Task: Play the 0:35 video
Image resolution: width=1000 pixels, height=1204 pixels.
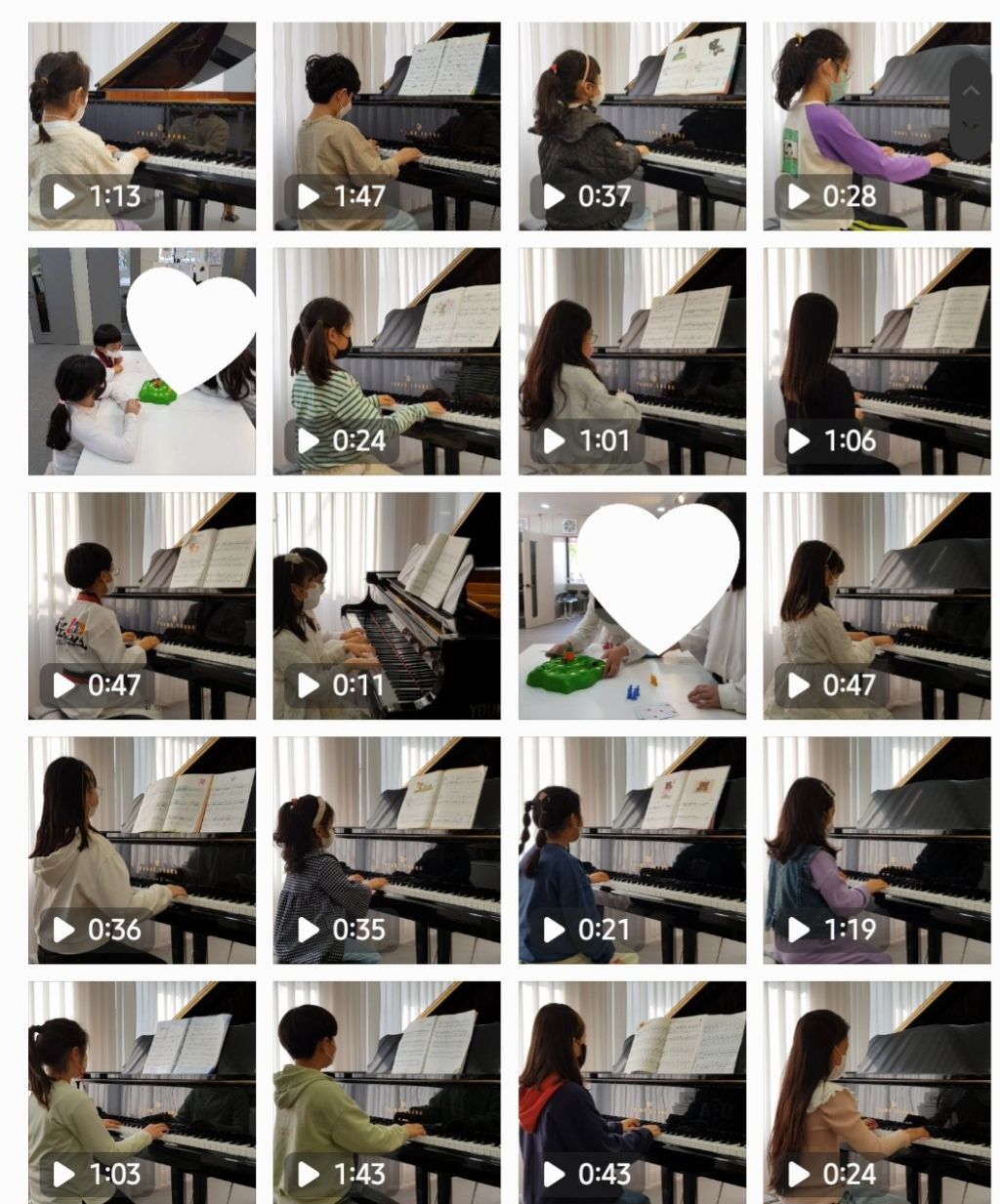Action: (387, 850)
